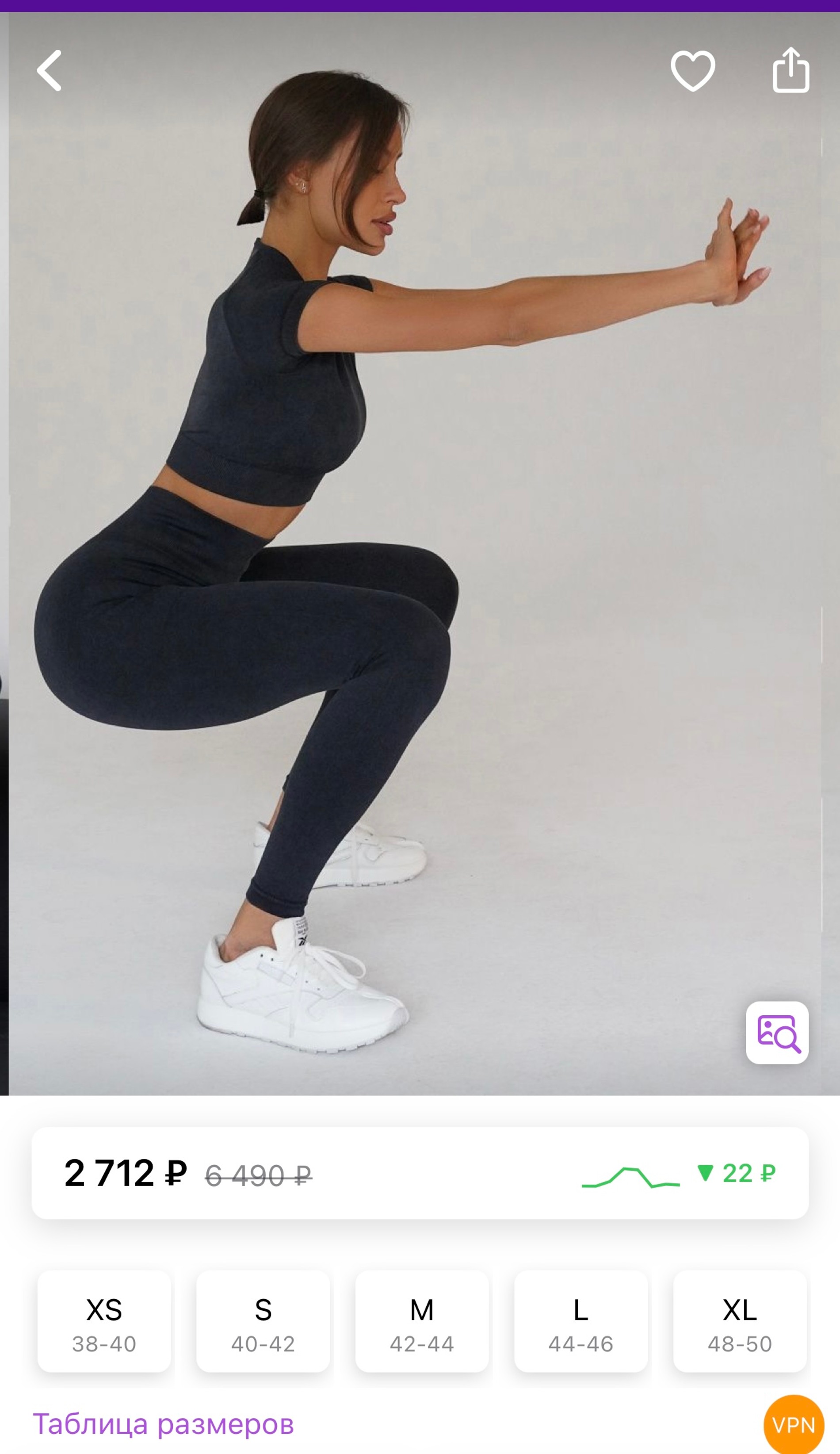
Task: Choose size S 40-42
Action: point(263,1321)
